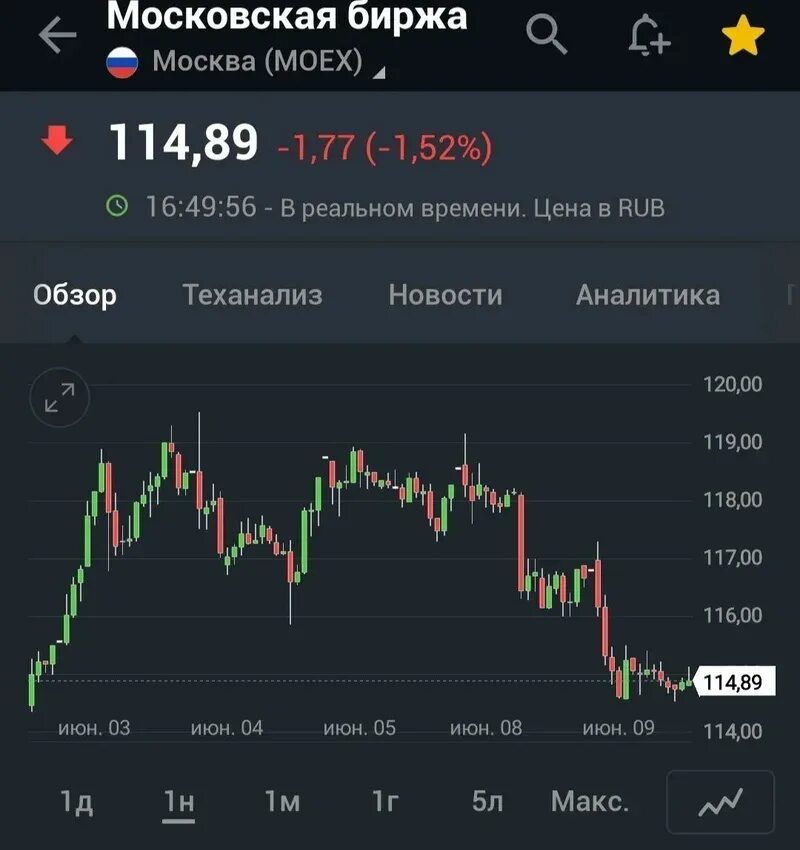
Task: Select the 1н chart period
Action: point(179,802)
